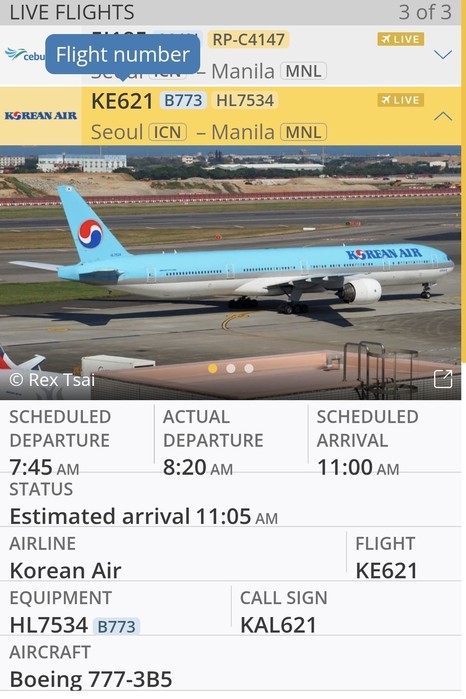
Task: Collapse the Korean Air KE621 flight row
Action: tap(443, 116)
